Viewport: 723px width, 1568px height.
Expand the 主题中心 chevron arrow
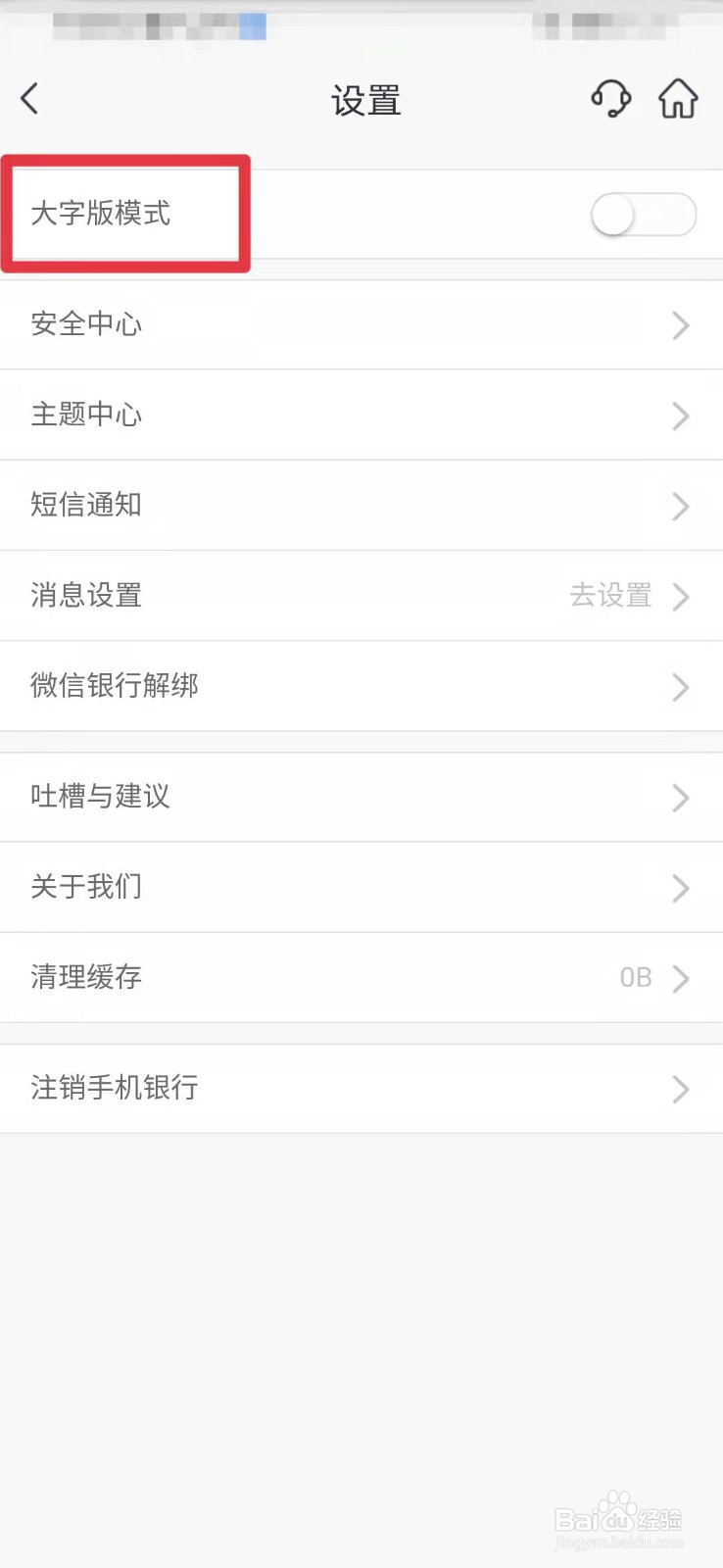click(x=681, y=416)
